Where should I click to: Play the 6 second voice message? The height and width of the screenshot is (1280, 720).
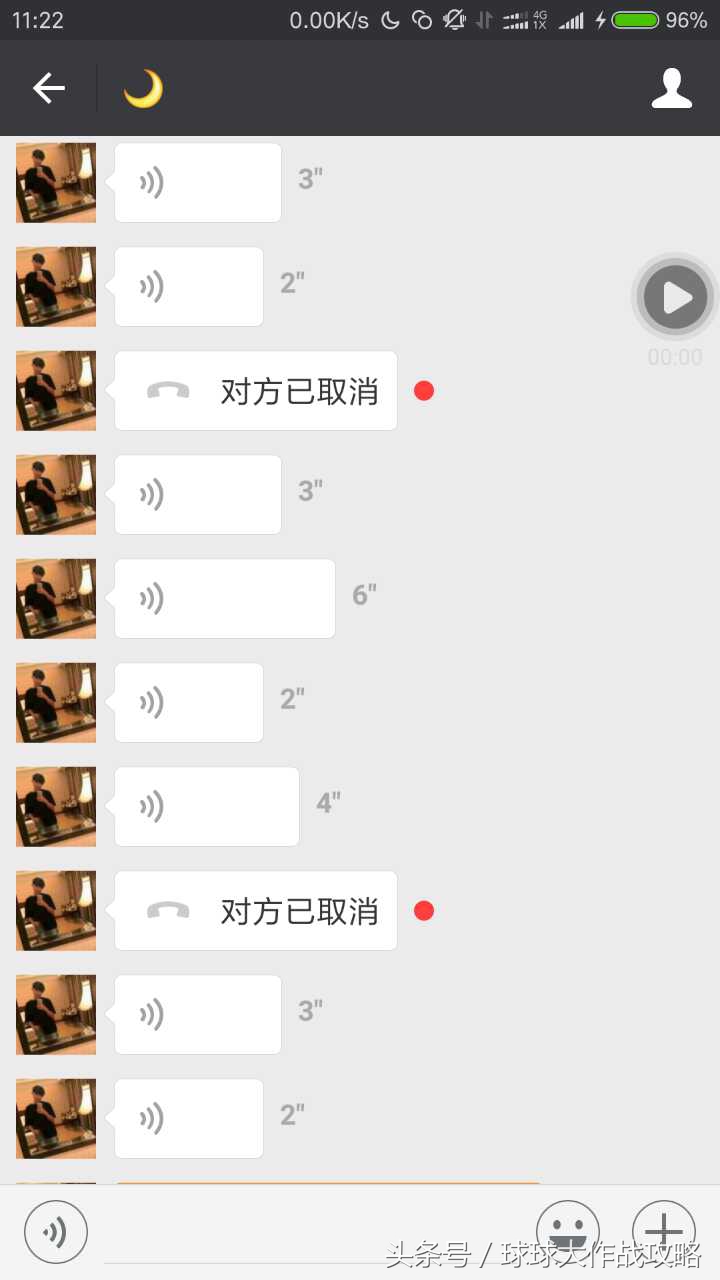click(x=224, y=598)
